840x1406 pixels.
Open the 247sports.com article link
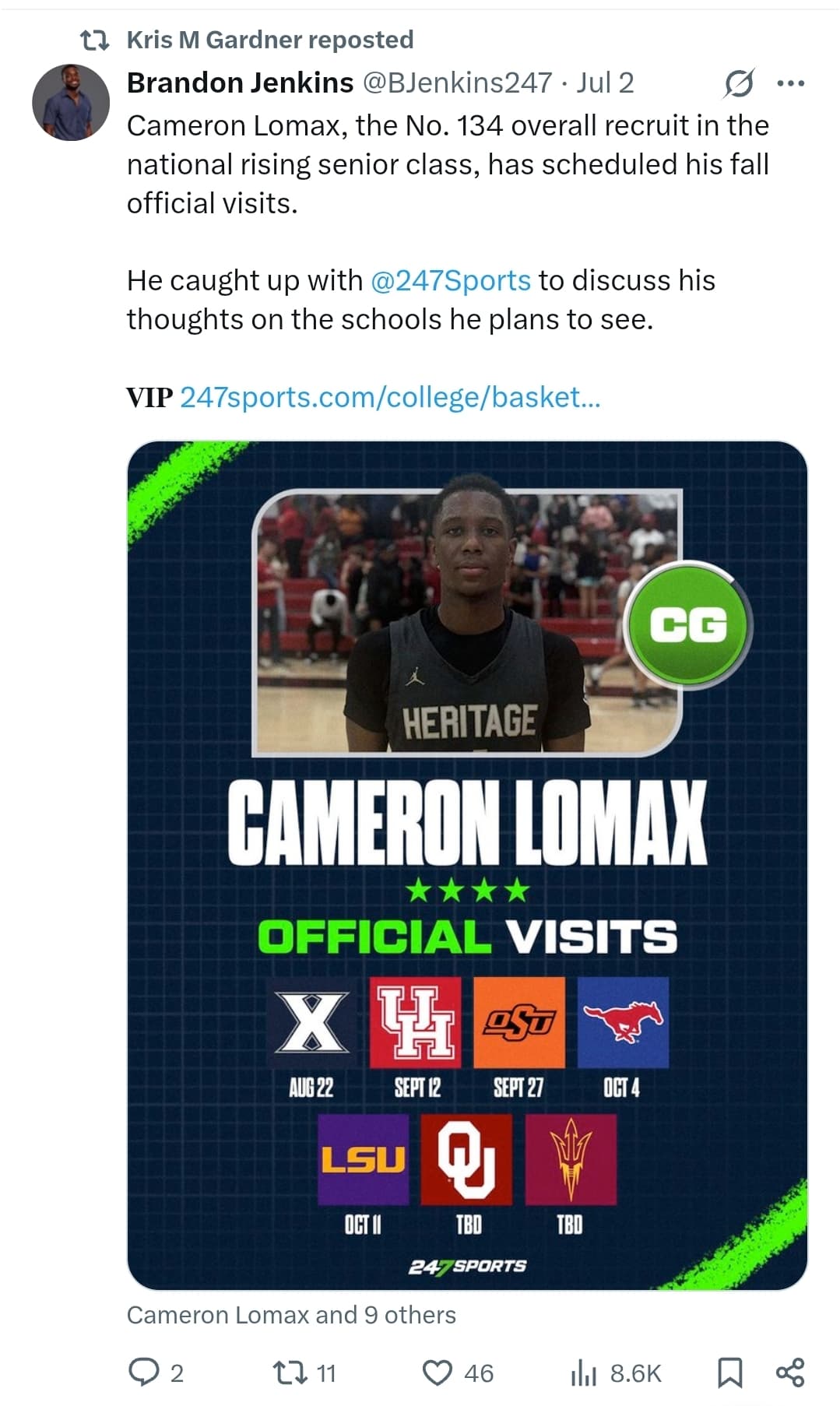click(x=390, y=397)
